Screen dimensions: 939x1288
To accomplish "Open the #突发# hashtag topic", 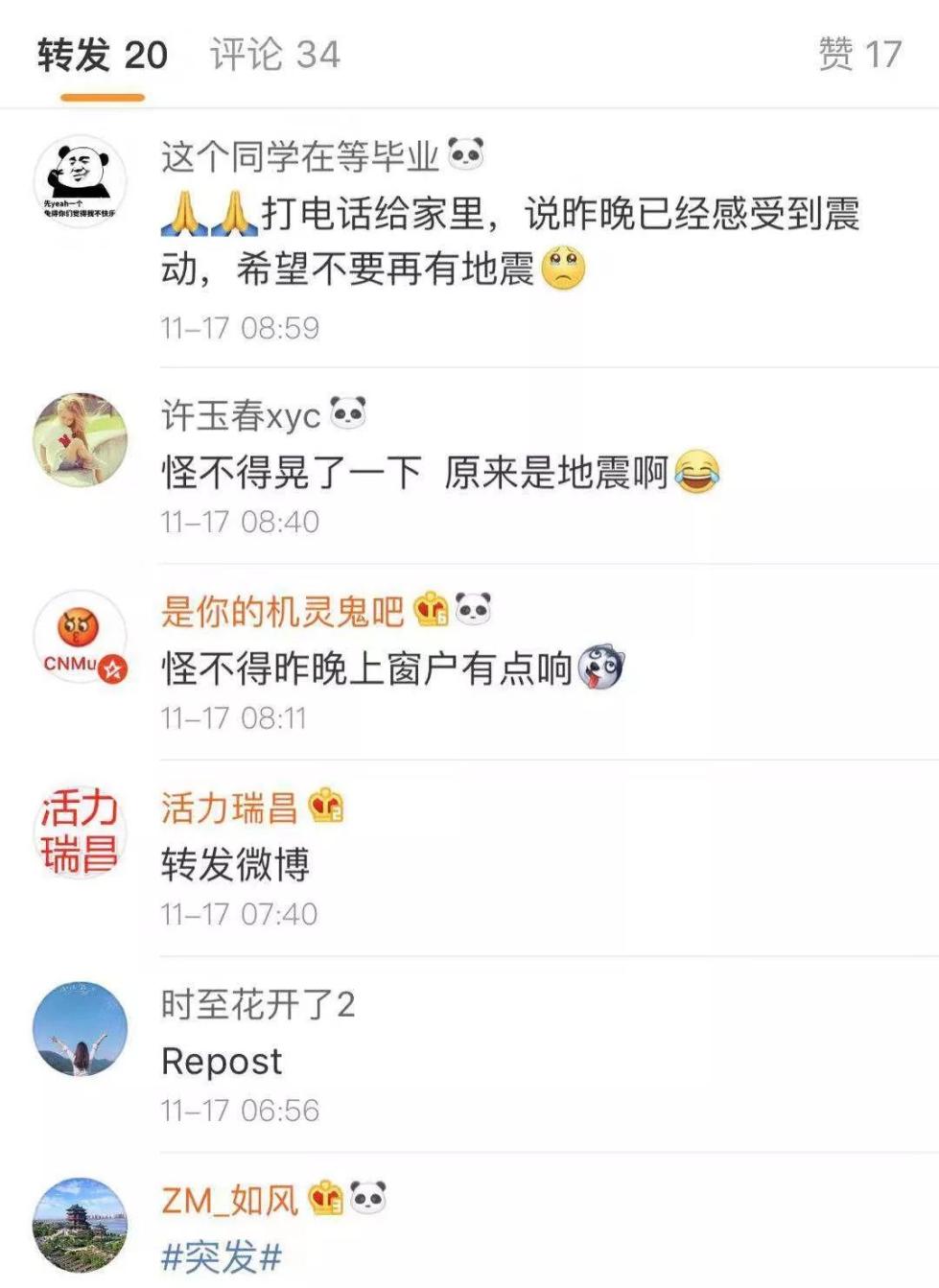I will (222, 1256).
